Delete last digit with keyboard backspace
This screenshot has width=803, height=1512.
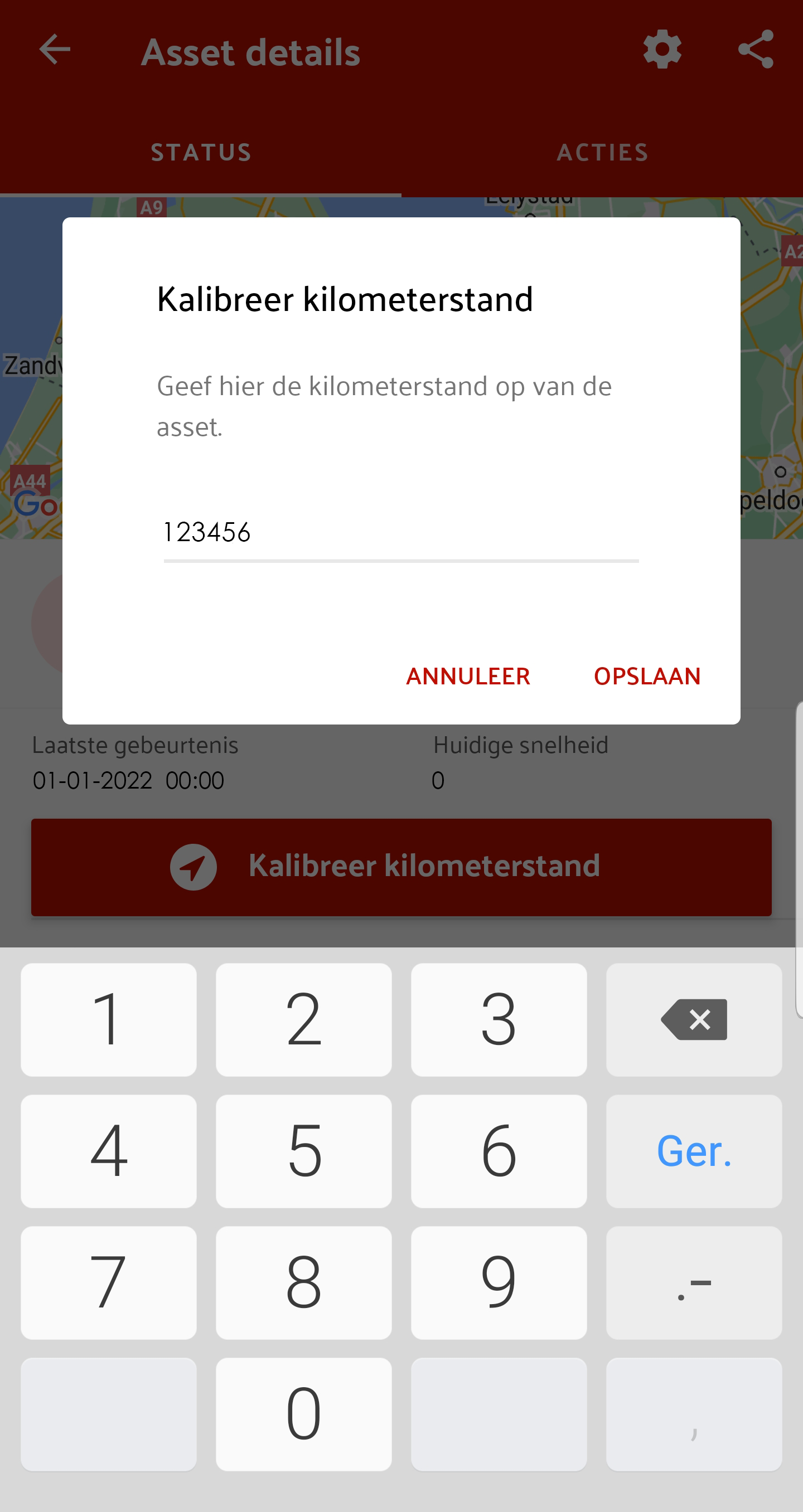point(694,1019)
